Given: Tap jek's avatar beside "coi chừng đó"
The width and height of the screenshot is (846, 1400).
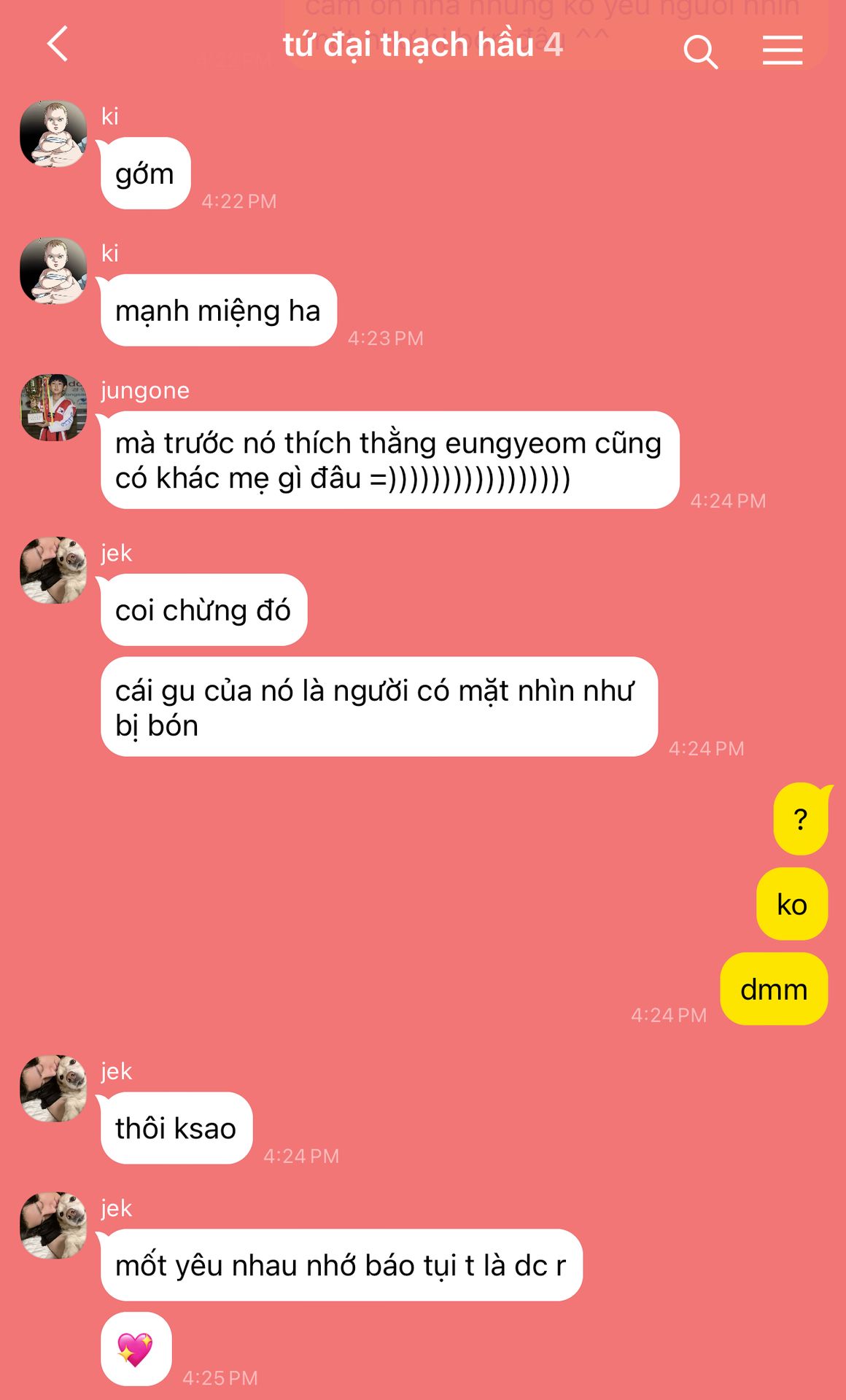Looking at the screenshot, I should 53,571.
